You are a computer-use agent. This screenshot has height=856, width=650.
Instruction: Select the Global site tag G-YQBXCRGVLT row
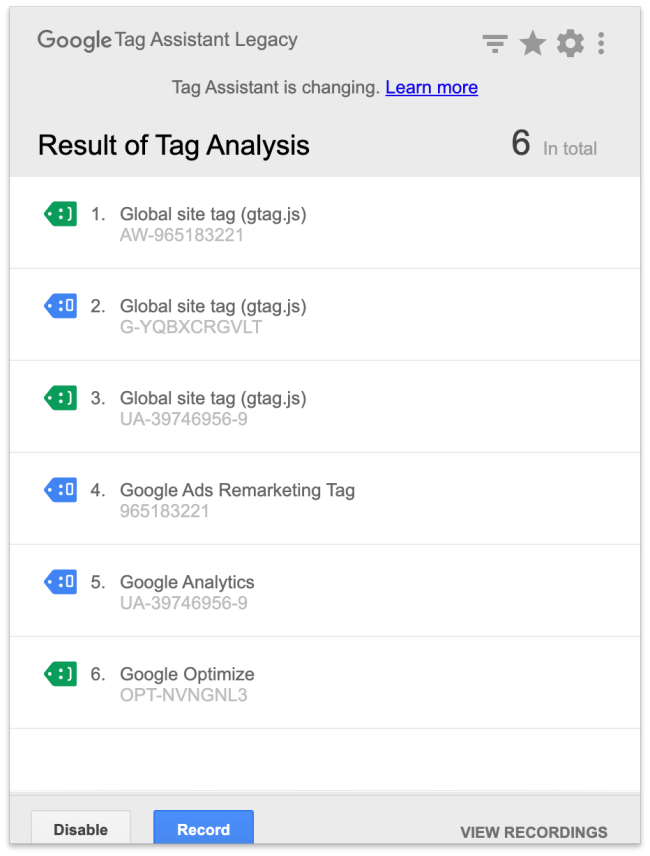[324, 315]
